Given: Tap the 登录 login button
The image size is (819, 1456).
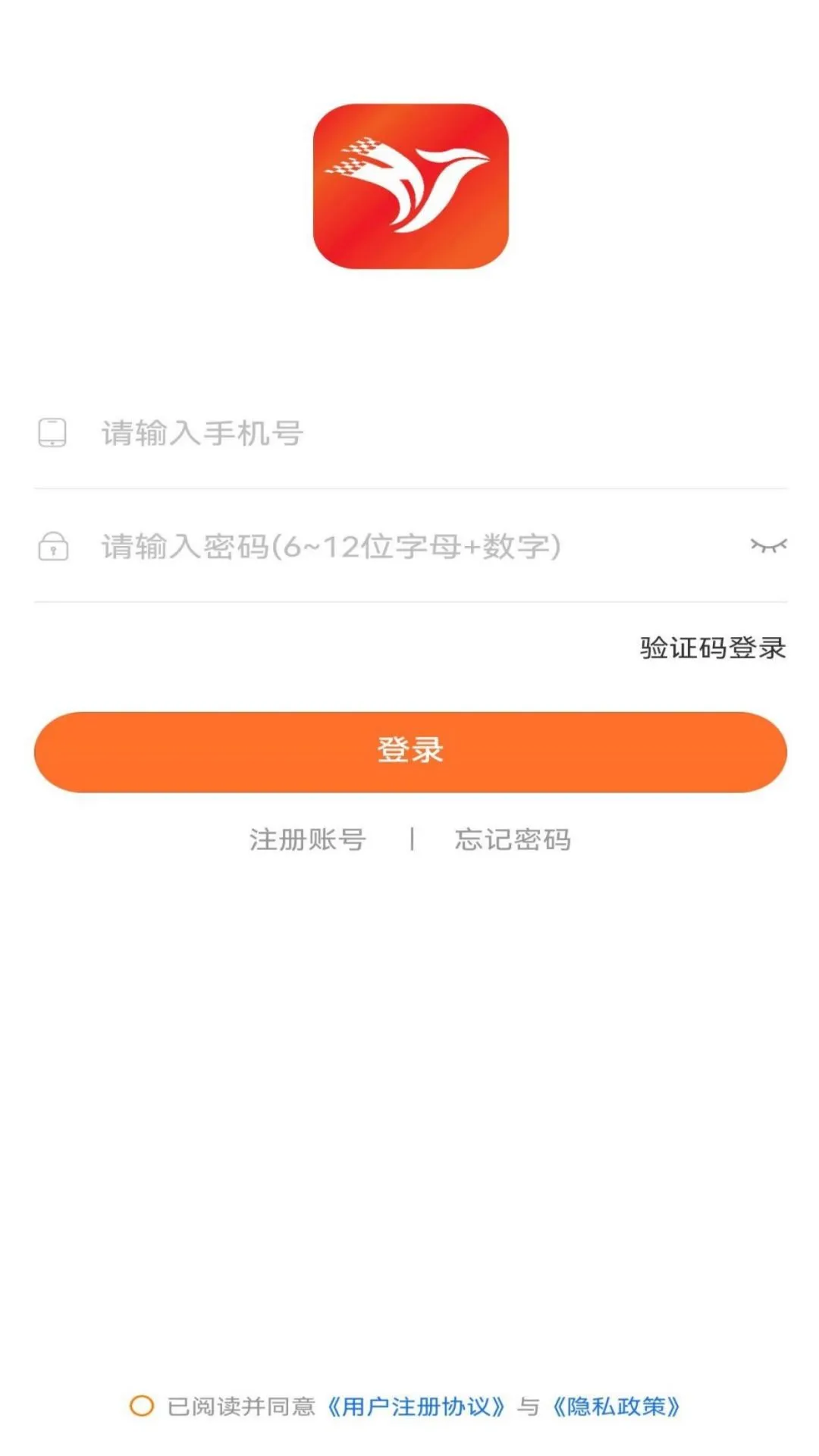Looking at the screenshot, I should 409,751.
